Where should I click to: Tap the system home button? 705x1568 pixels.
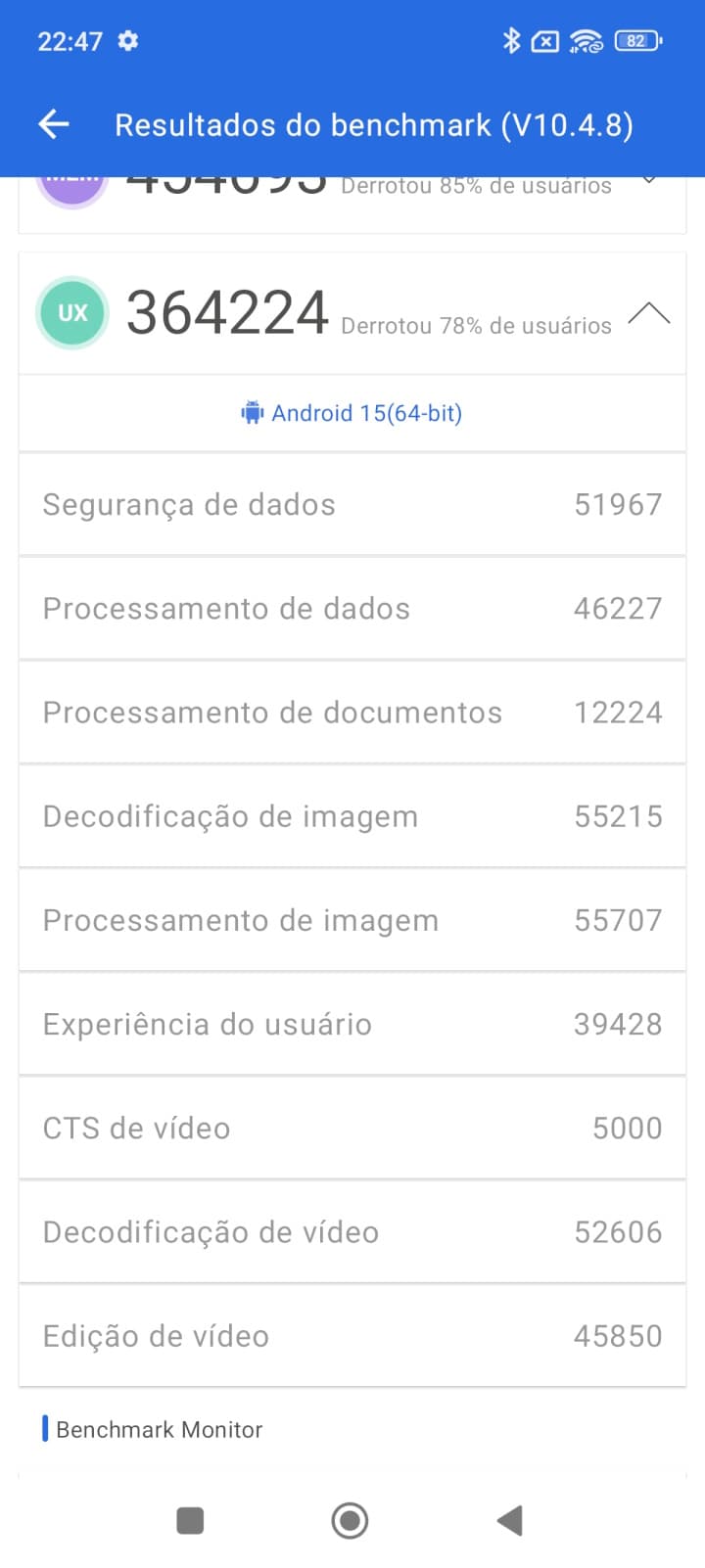[350, 1520]
